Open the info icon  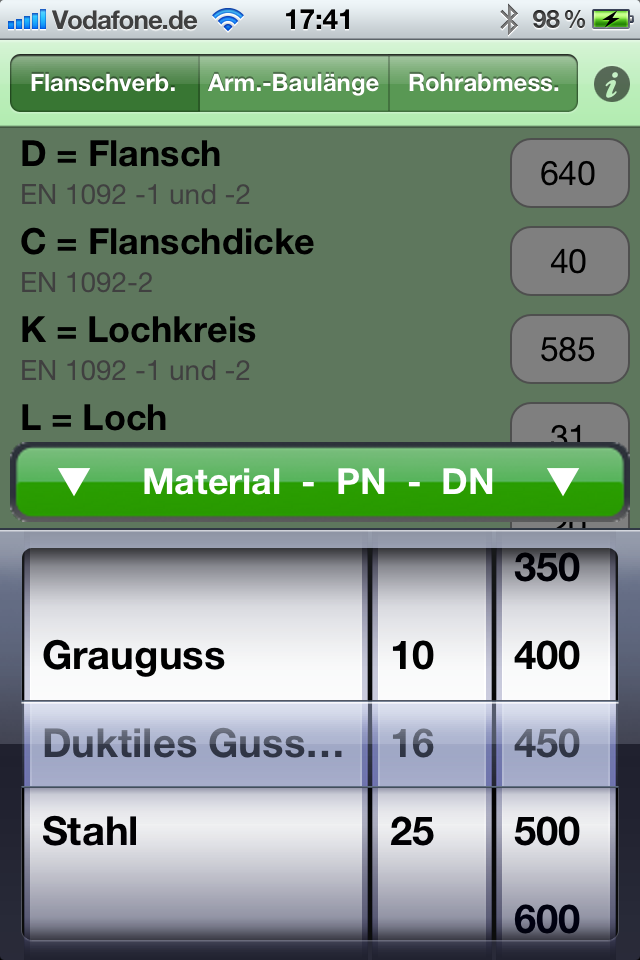610,84
